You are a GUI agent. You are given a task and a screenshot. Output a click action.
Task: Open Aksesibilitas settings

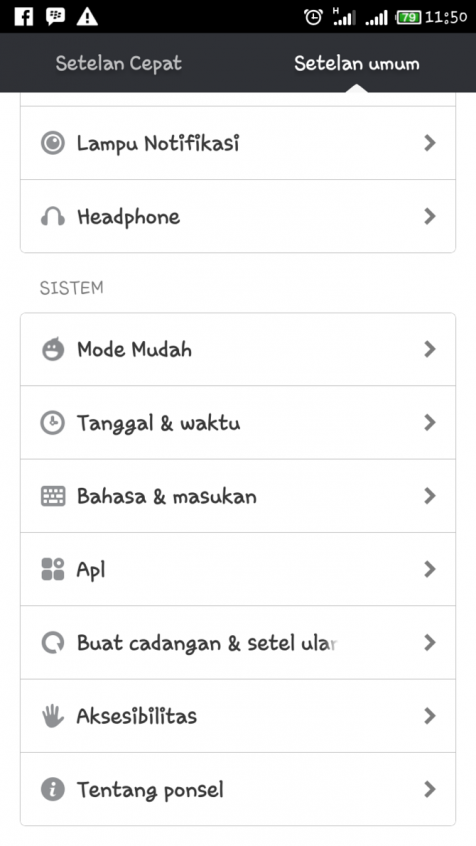point(238,716)
